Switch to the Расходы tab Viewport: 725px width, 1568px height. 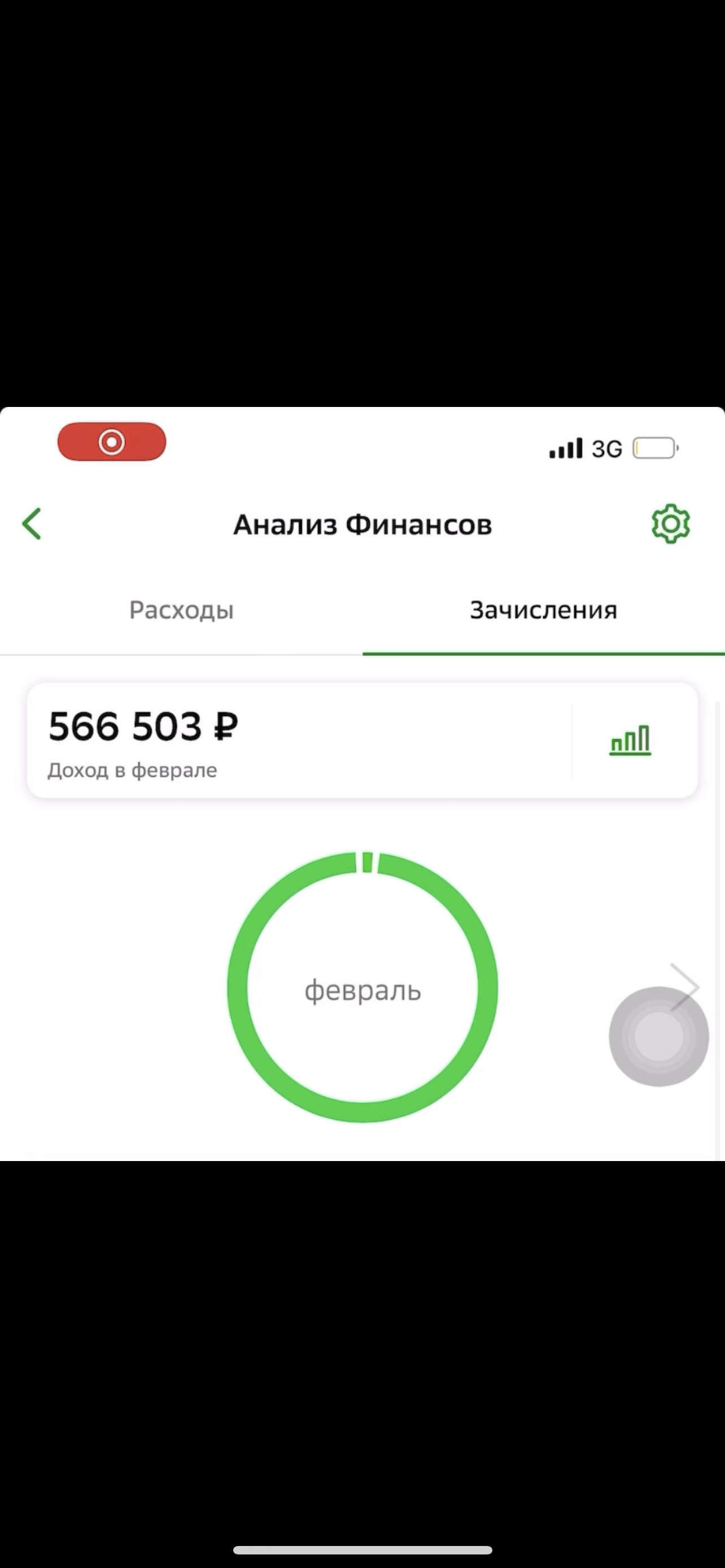[x=181, y=610]
